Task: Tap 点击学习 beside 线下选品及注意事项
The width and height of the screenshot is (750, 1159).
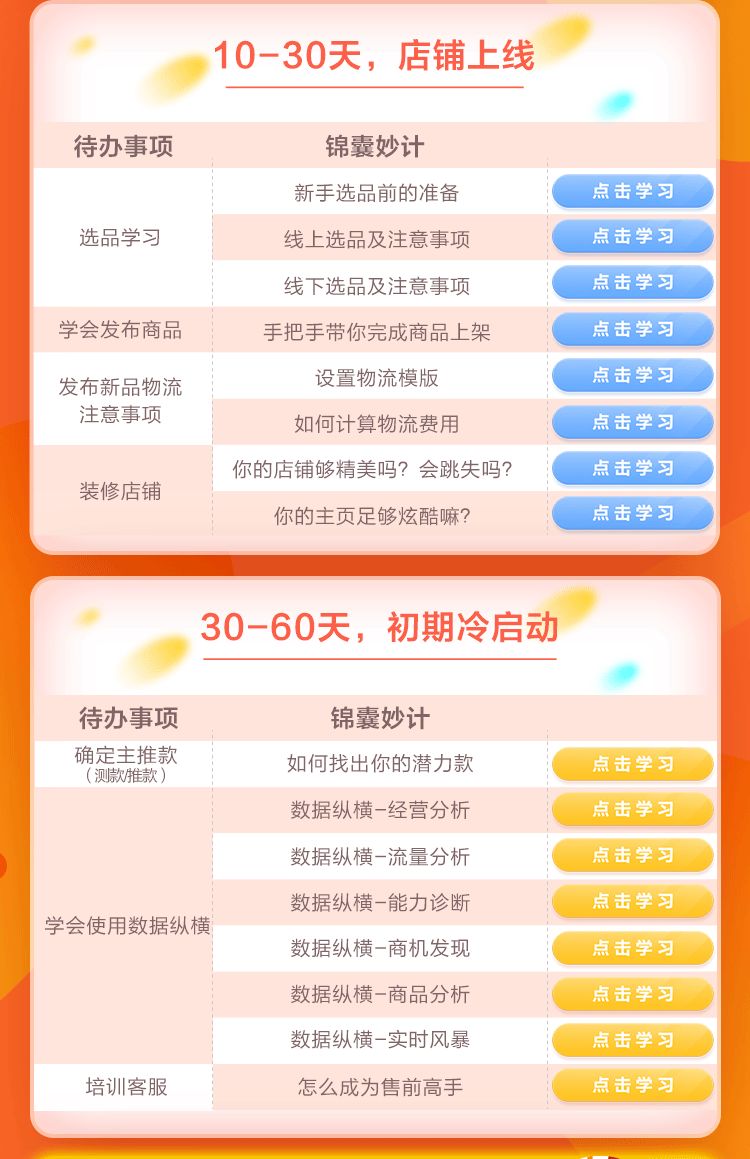Action: [x=632, y=283]
